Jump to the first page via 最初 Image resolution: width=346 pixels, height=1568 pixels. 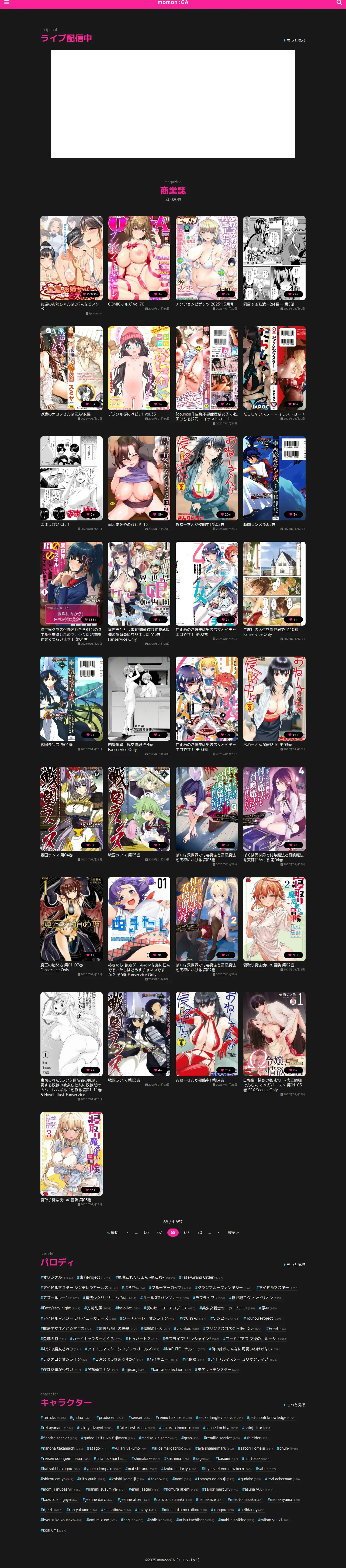(113, 1233)
